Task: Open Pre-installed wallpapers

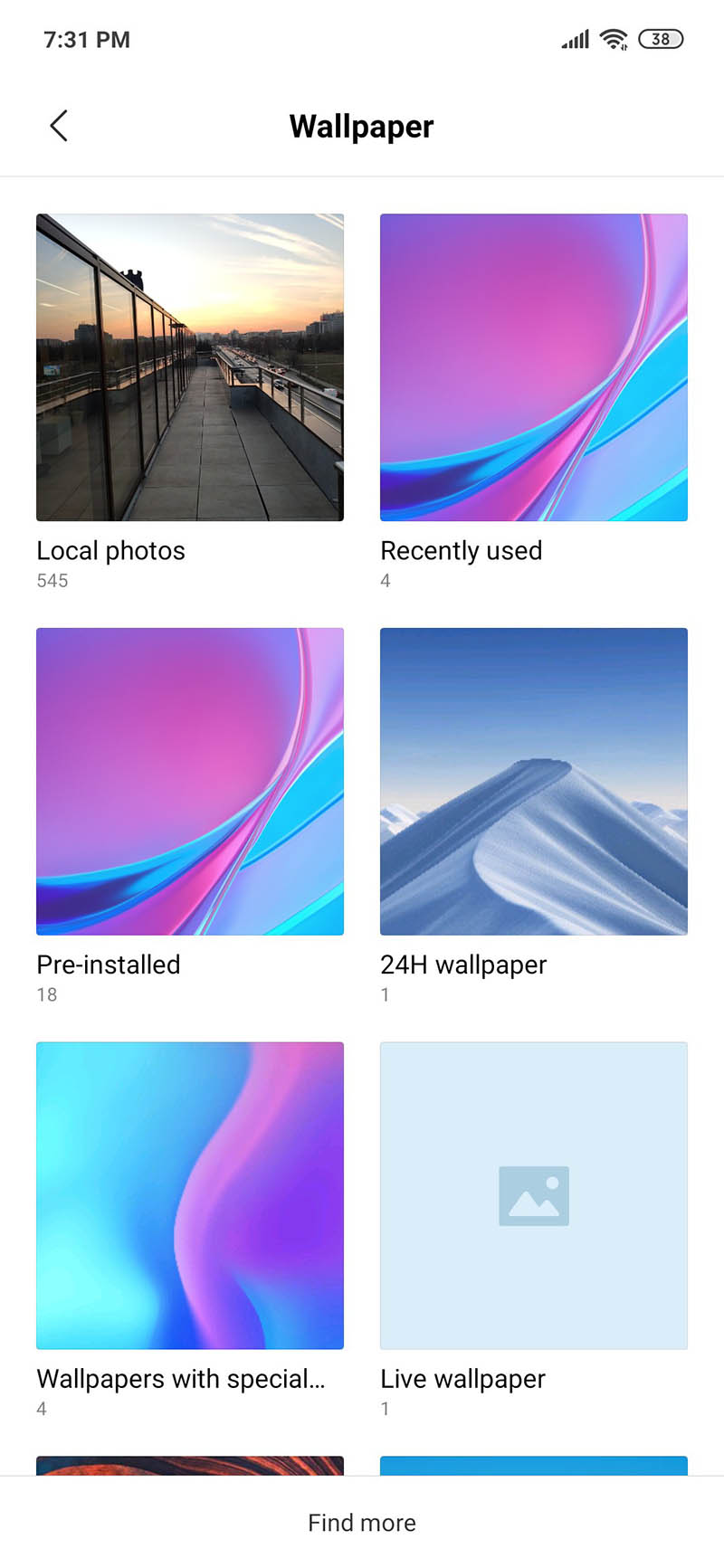Action: 190,781
